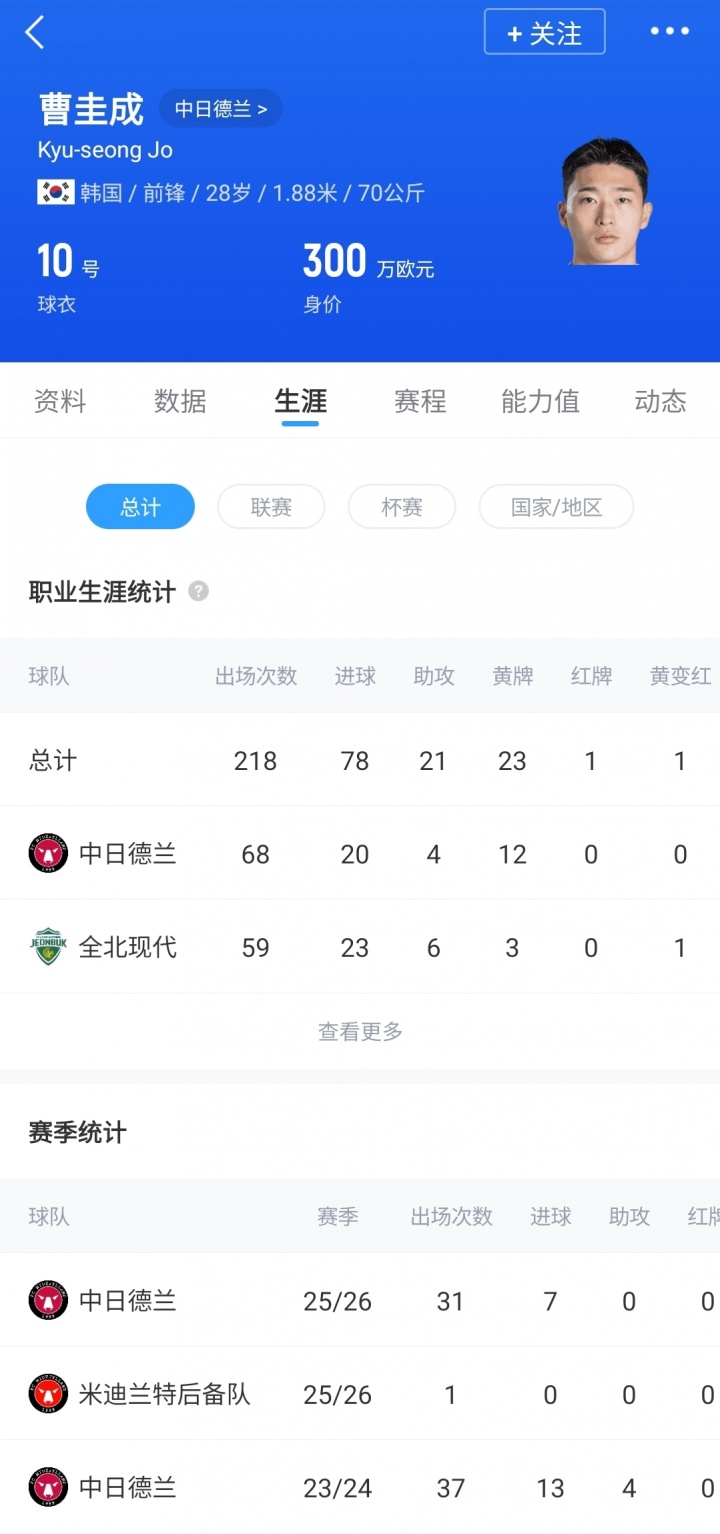Image resolution: width=720 pixels, height=1534 pixels.
Task: Select the 国家/地区 filter expander
Action: click(556, 507)
